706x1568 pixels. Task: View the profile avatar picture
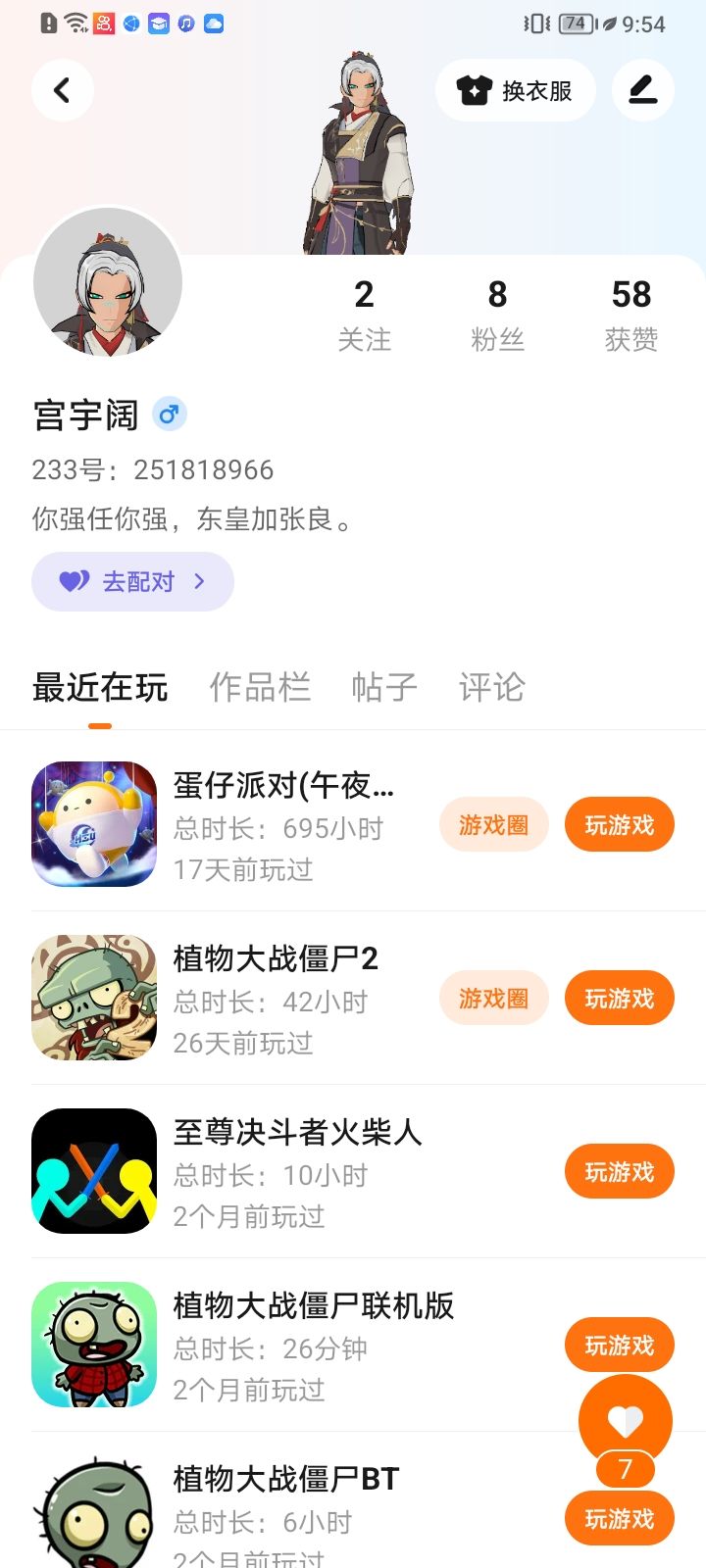[108, 282]
